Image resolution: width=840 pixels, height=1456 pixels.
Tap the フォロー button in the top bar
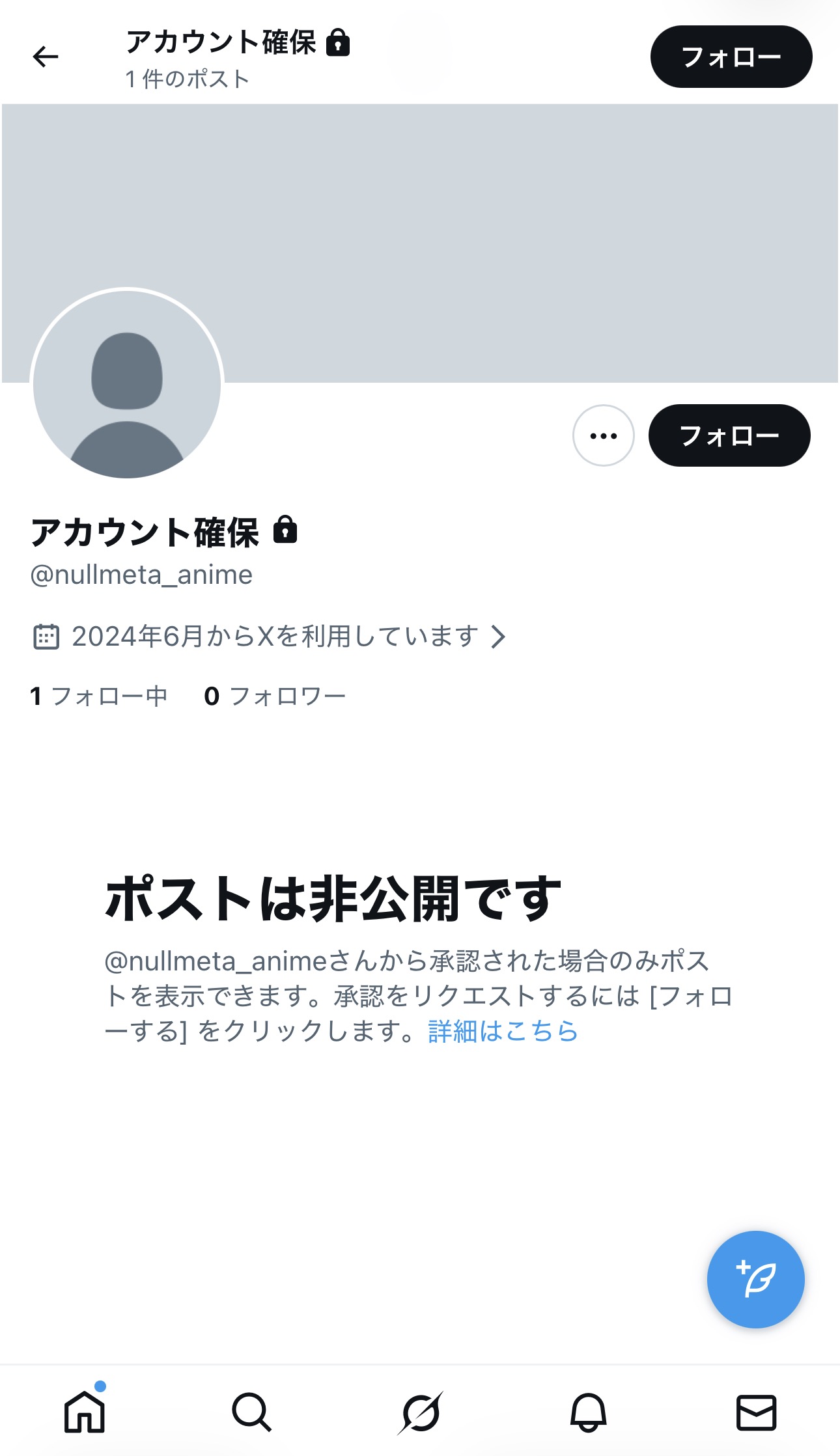(731, 57)
